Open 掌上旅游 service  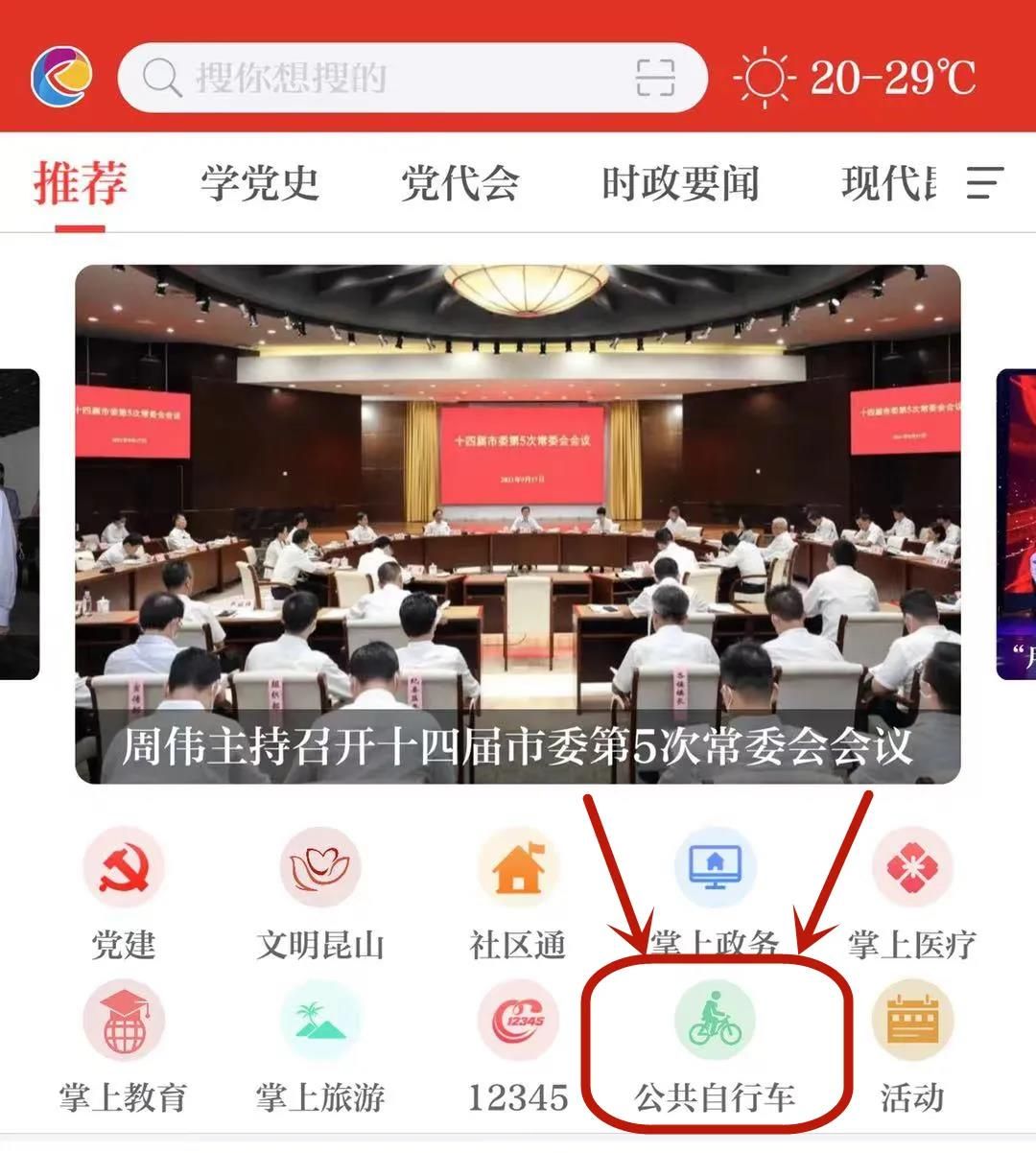click(320, 1047)
